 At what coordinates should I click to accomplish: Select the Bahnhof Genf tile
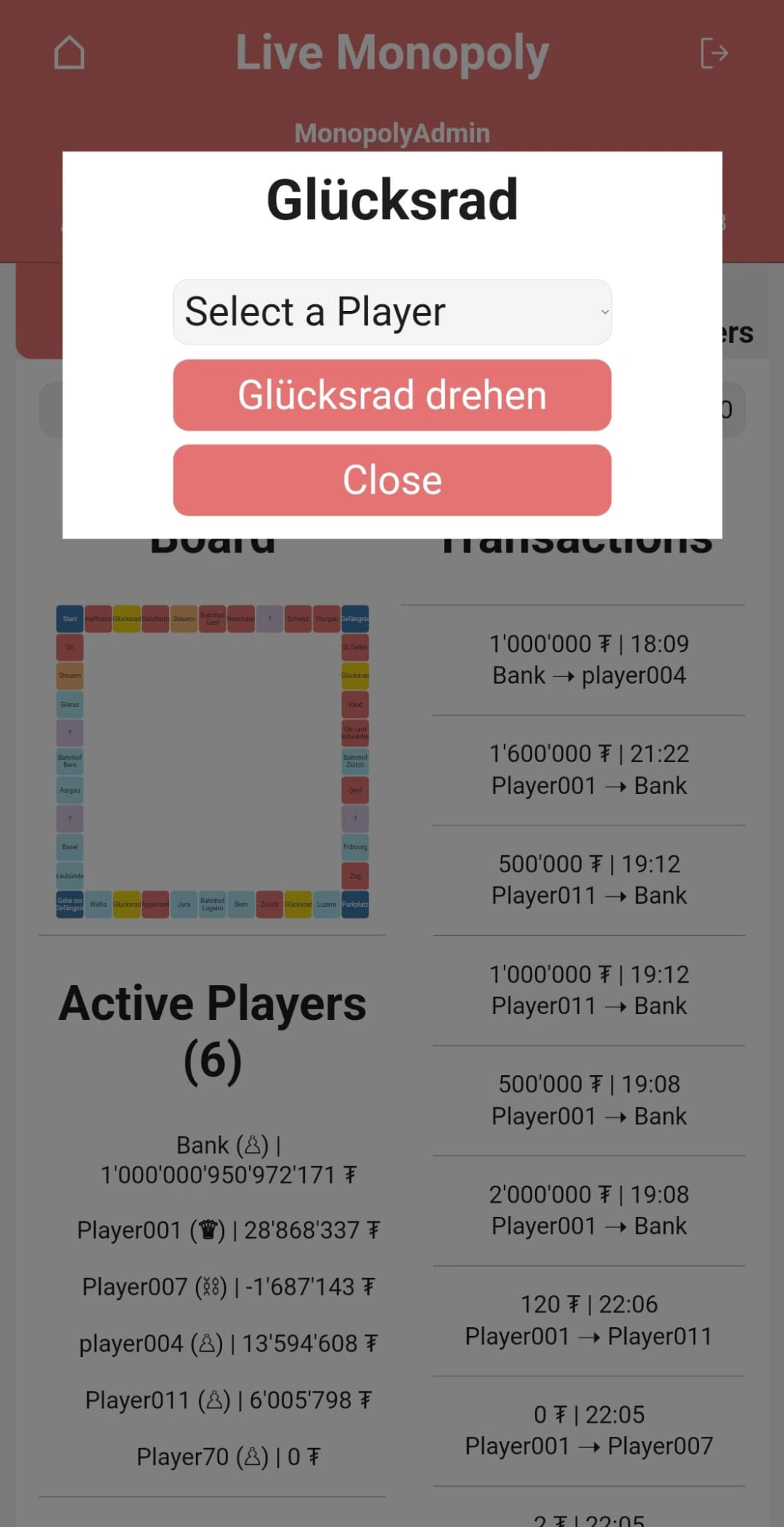(x=212, y=619)
